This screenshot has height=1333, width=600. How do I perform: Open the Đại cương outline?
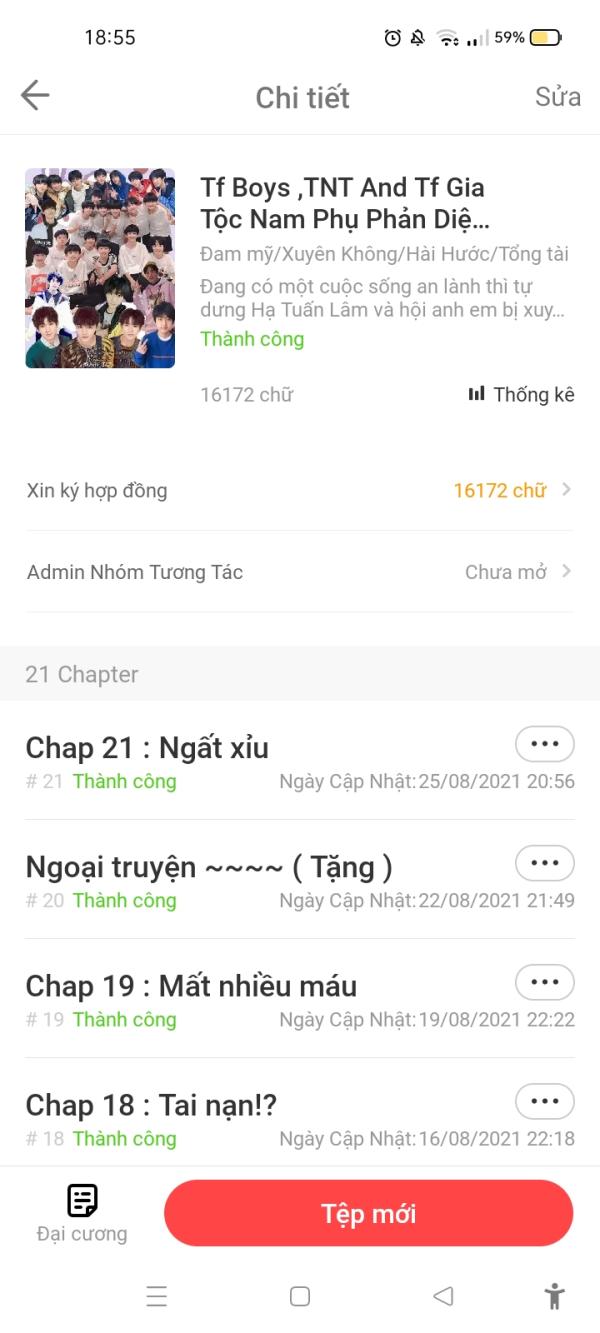click(82, 1213)
